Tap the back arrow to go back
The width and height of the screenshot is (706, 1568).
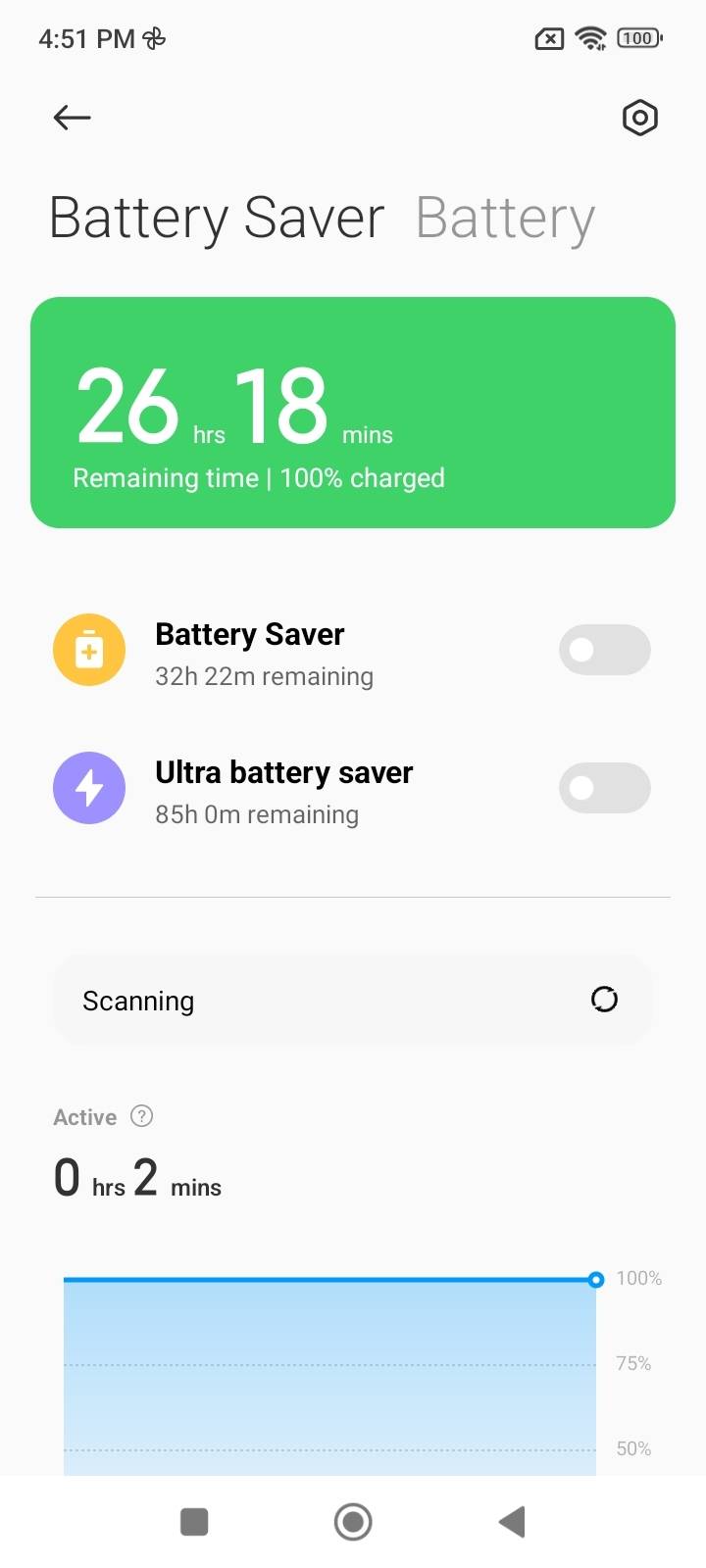click(x=70, y=118)
